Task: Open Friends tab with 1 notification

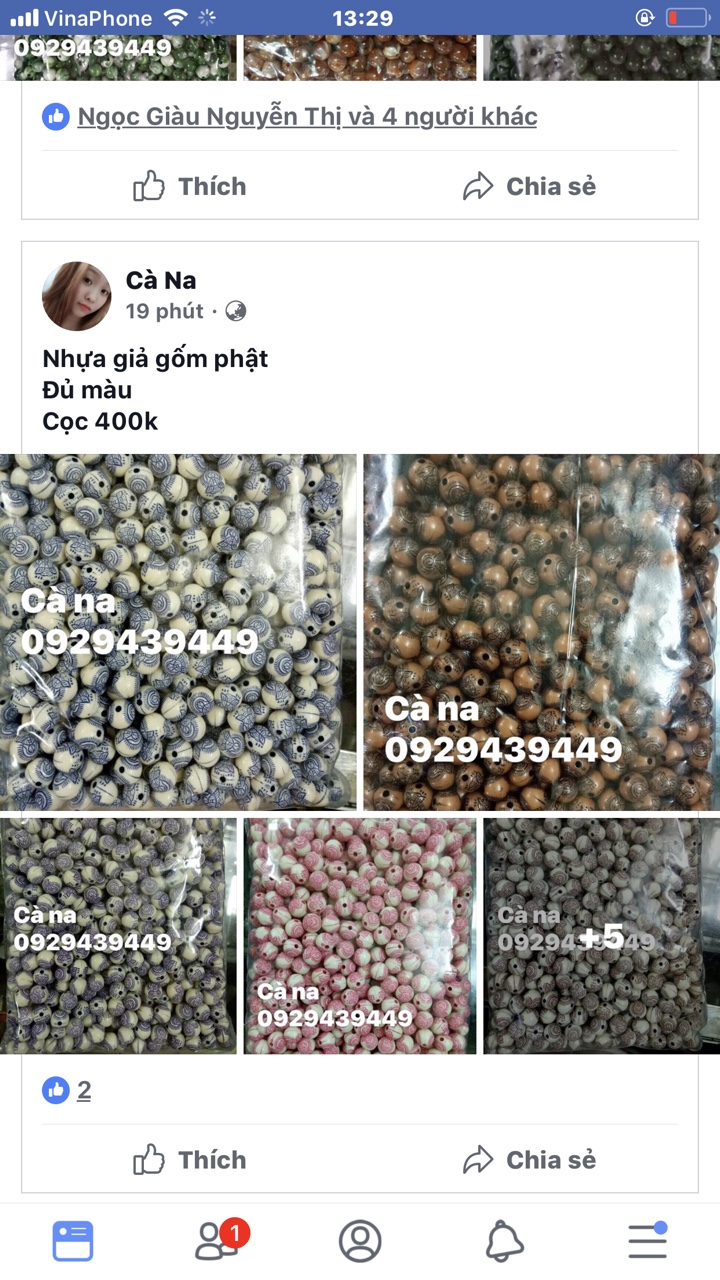Action: [x=217, y=1241]
